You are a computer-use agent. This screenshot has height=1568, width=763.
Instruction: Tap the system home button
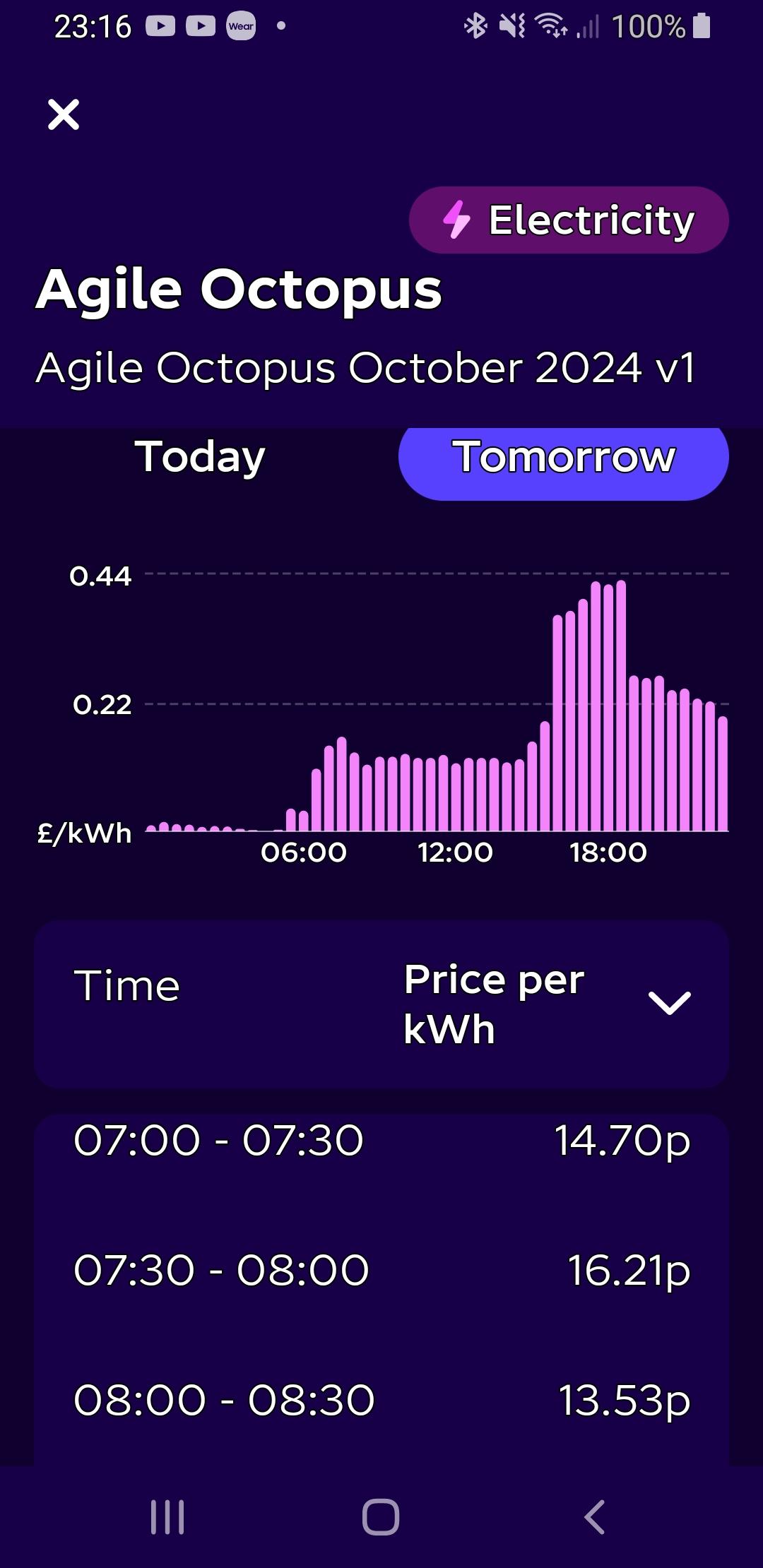click(x=381, y=1516)
